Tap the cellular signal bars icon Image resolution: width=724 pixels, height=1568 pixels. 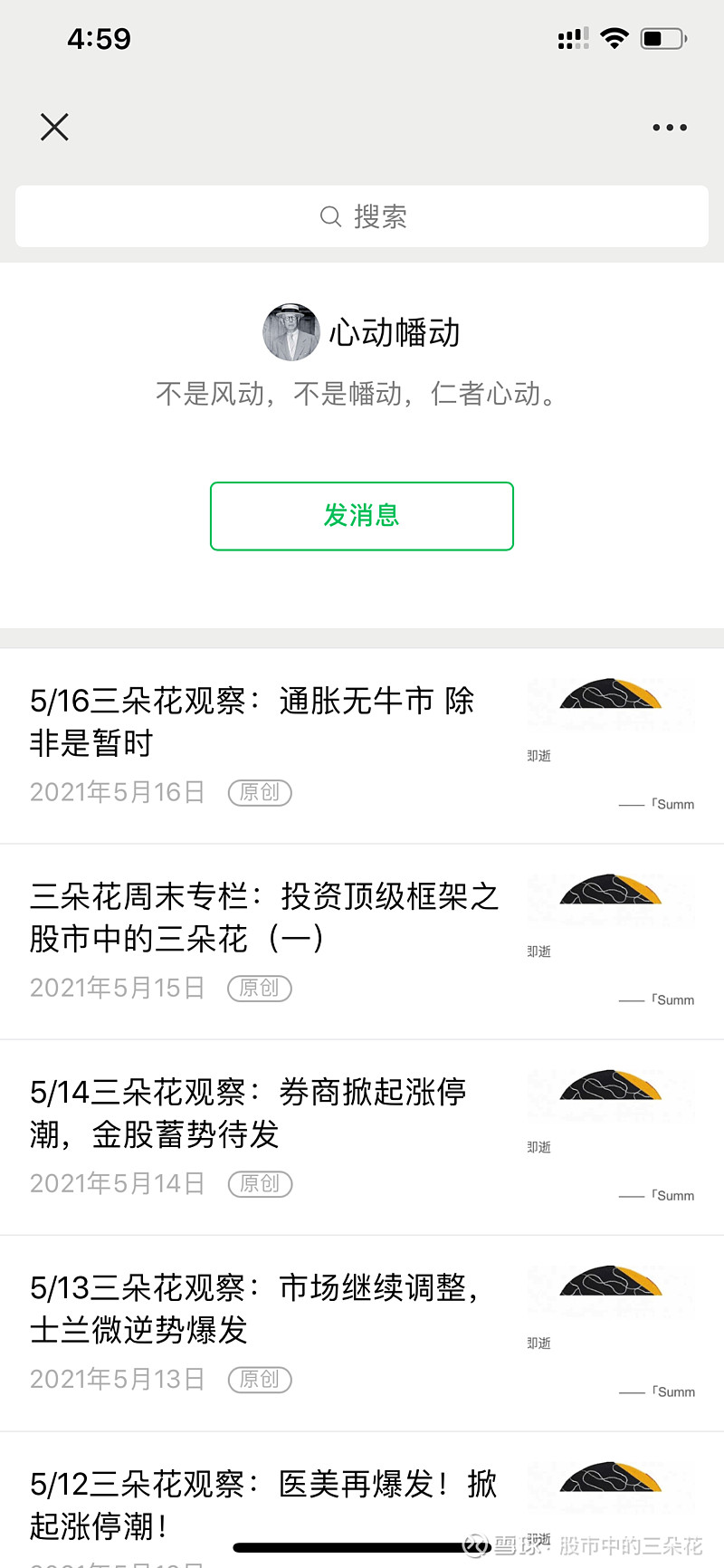coord(572,38)
